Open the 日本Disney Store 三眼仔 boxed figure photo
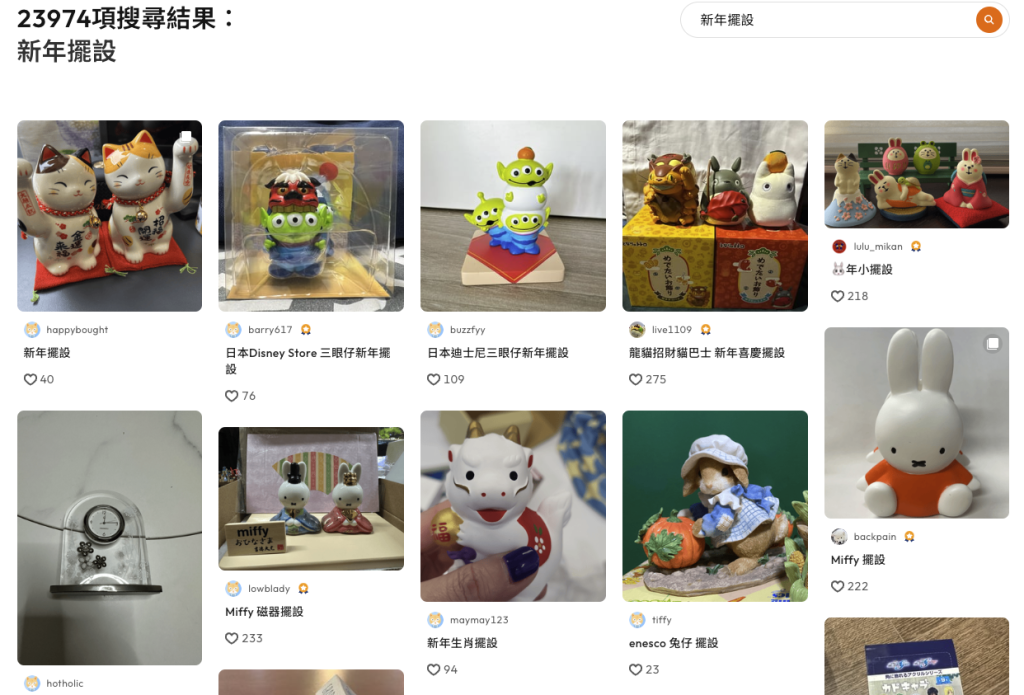The image size is (1024, 695). (x=311, y=216)
